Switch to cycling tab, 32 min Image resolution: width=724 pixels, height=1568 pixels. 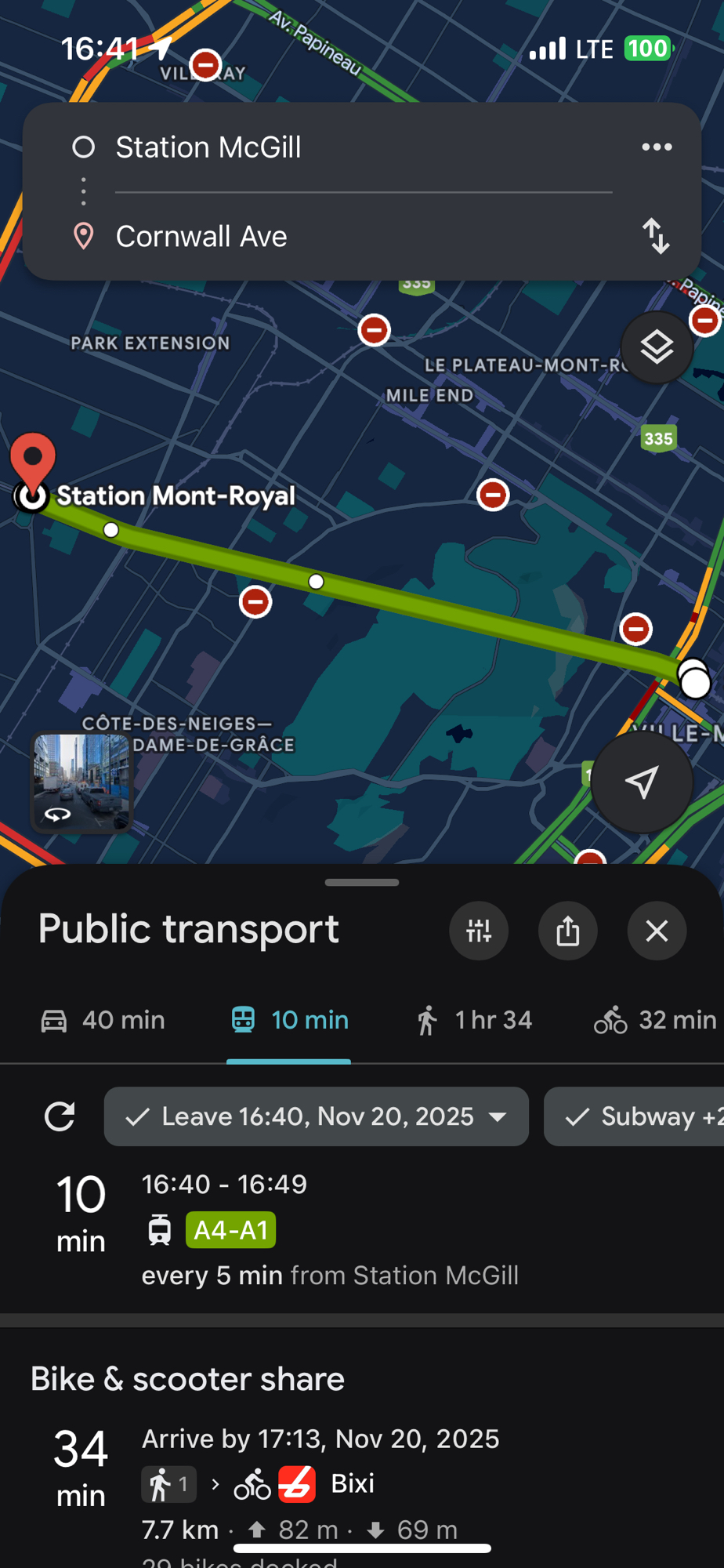[655, 1020]
